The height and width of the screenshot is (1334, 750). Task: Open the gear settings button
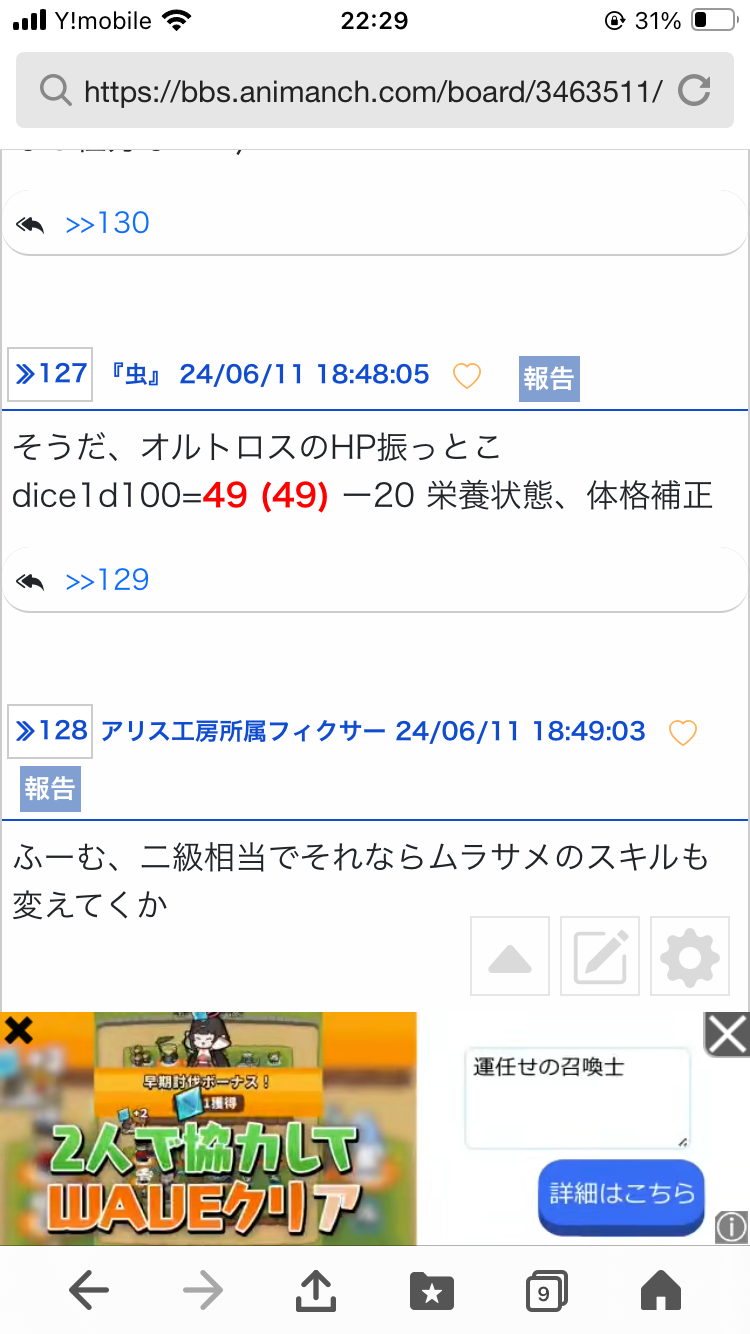(690, 957)
